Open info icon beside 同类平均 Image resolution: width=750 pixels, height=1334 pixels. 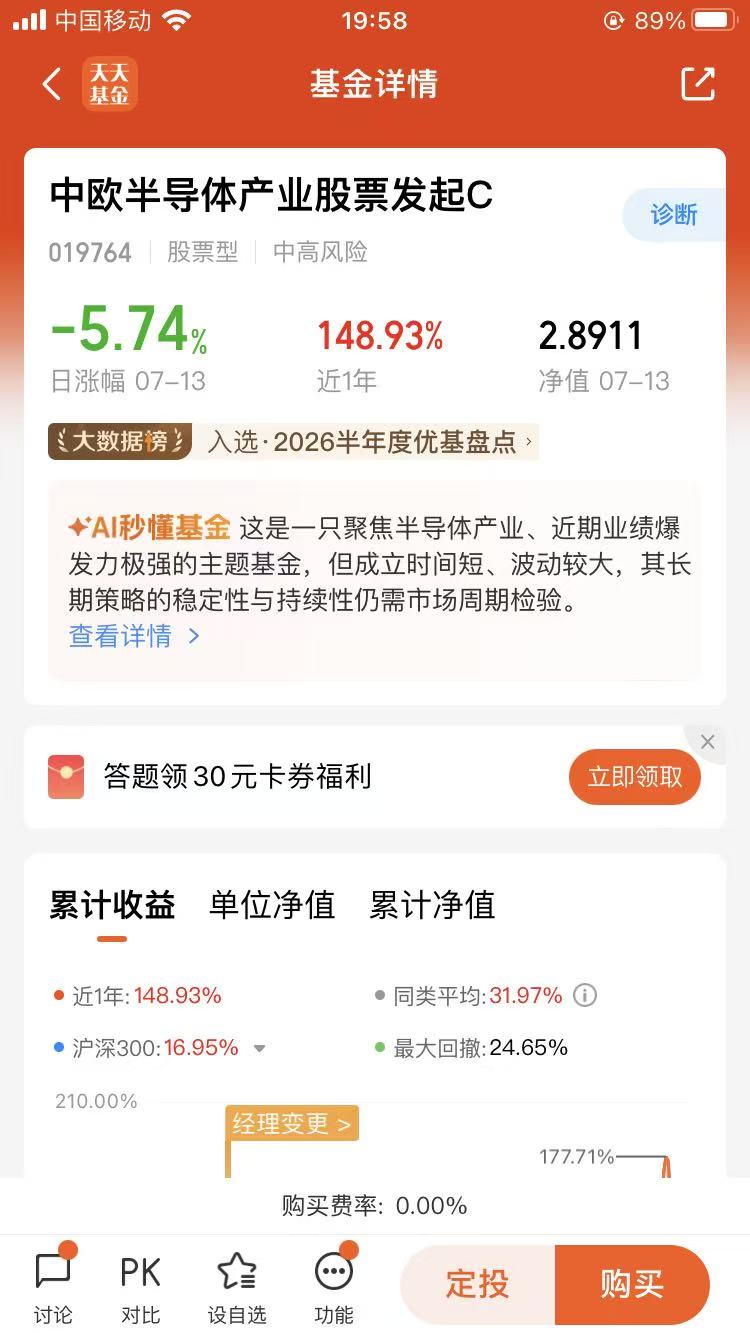[585, 996]
